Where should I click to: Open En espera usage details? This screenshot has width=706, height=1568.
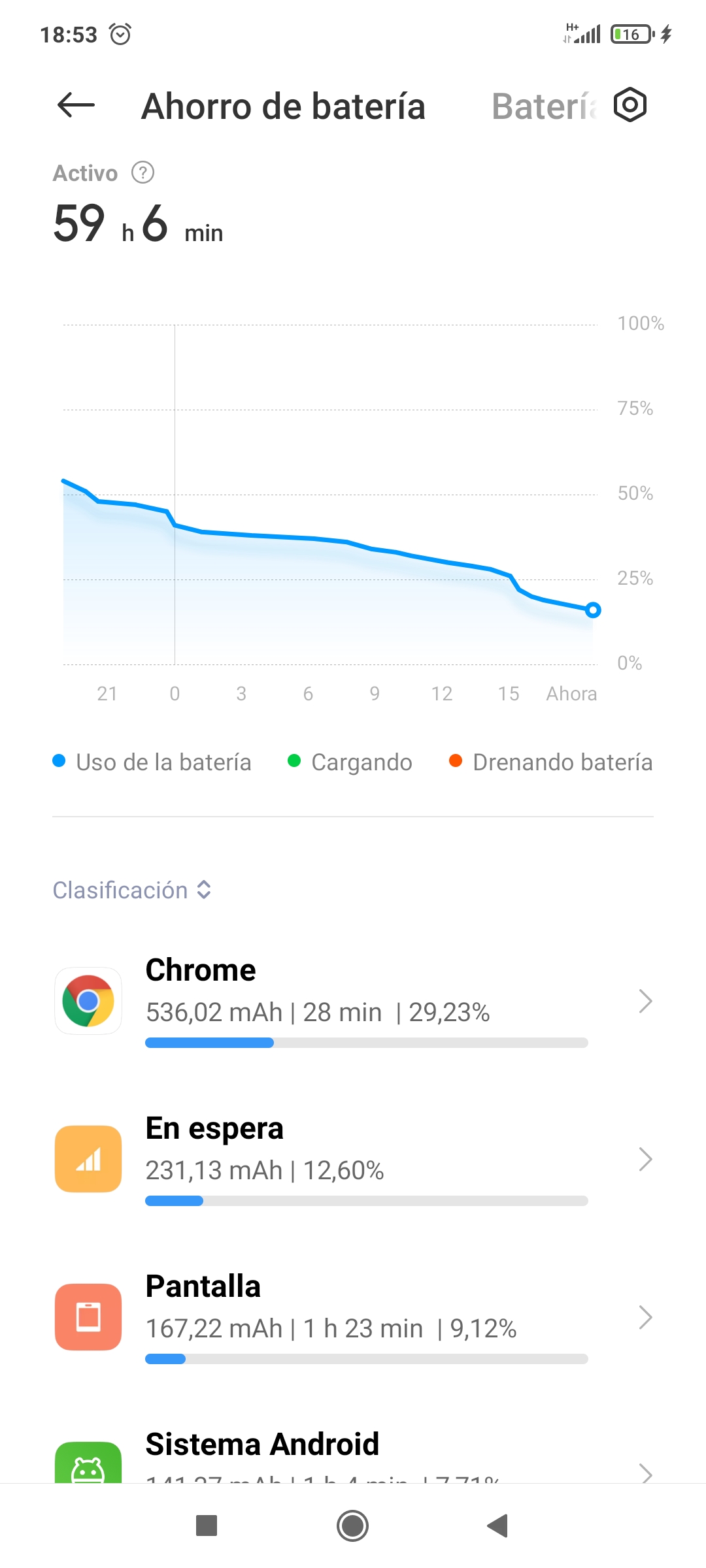[353, 1159]
